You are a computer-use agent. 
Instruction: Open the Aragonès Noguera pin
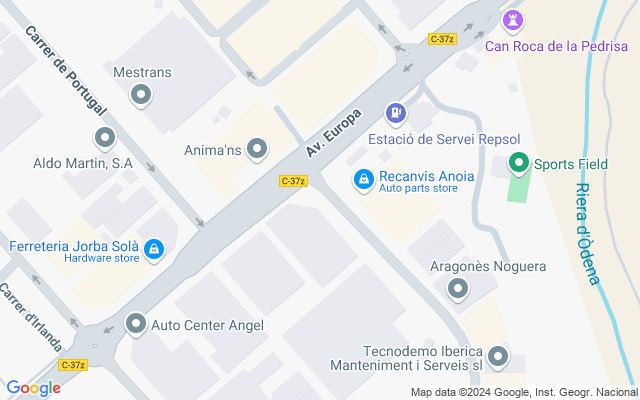(458, 290)
